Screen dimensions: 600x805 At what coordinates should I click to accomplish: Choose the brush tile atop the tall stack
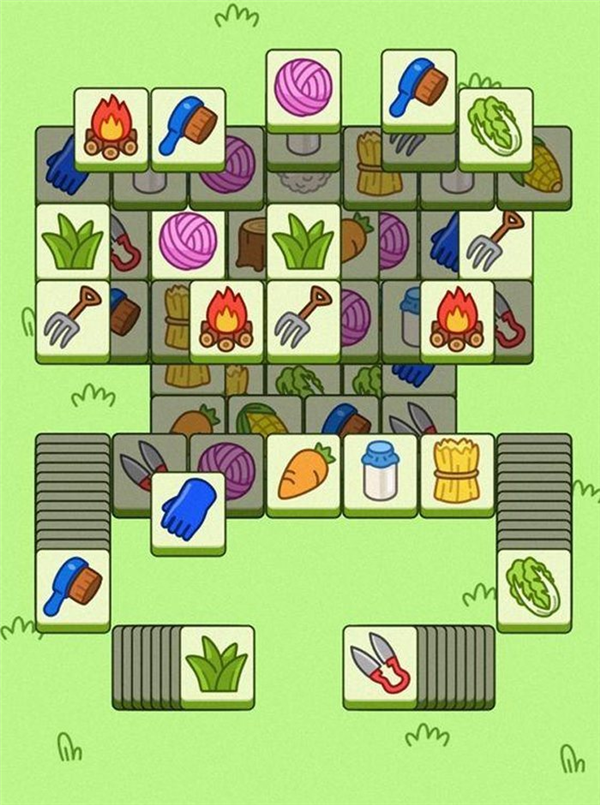pyautogui.click(x=73, y=588)
